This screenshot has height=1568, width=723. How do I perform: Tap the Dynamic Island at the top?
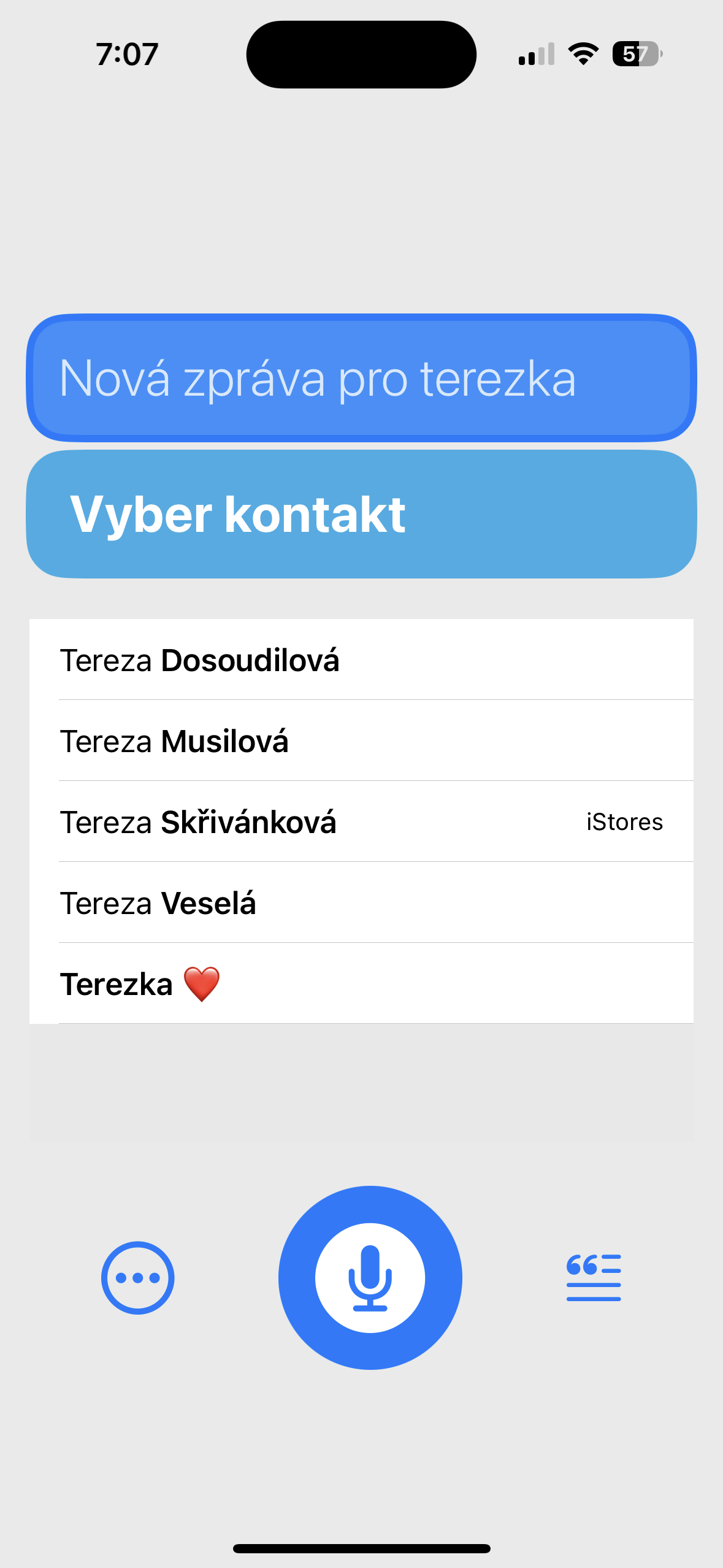(x=361, y=54)
